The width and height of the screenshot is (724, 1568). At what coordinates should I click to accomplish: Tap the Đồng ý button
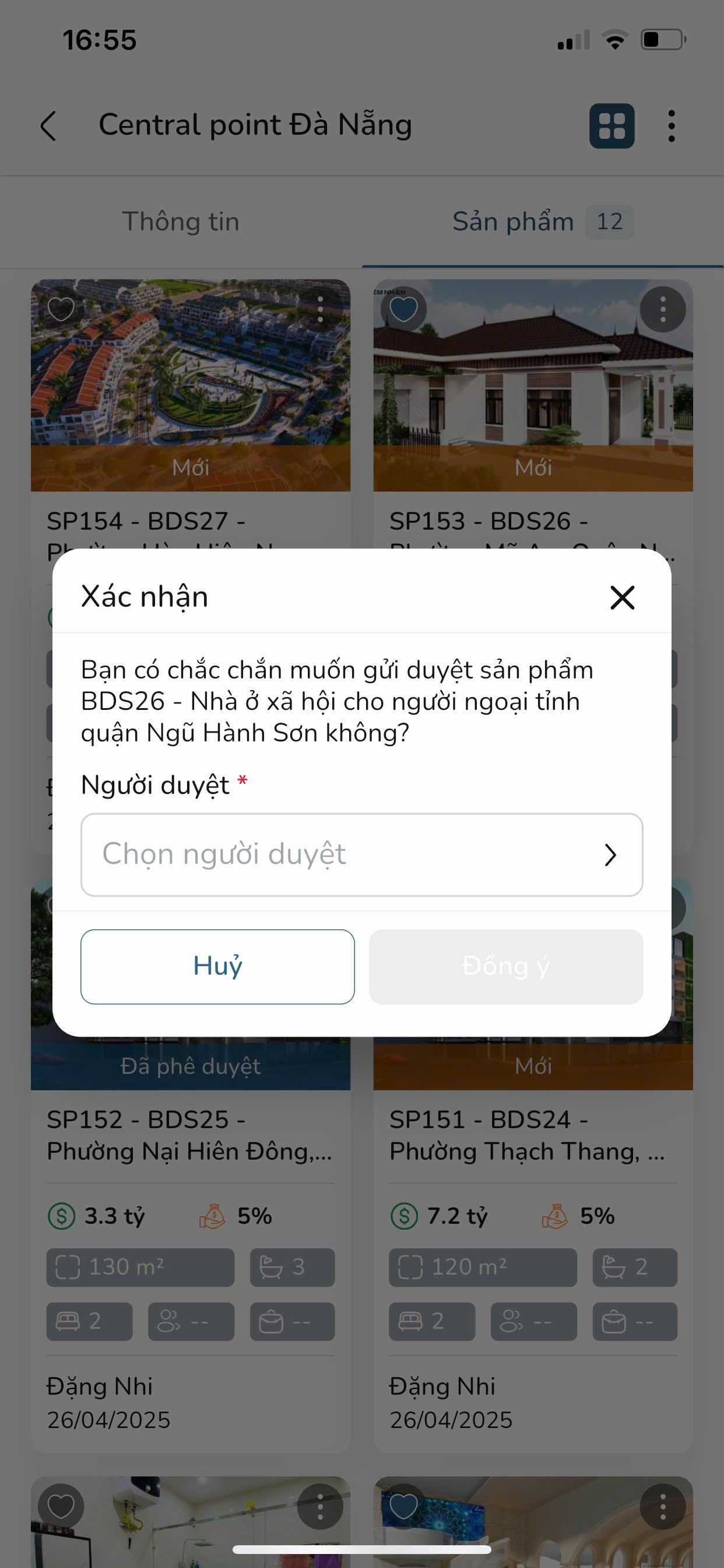[x=505, y=966]
